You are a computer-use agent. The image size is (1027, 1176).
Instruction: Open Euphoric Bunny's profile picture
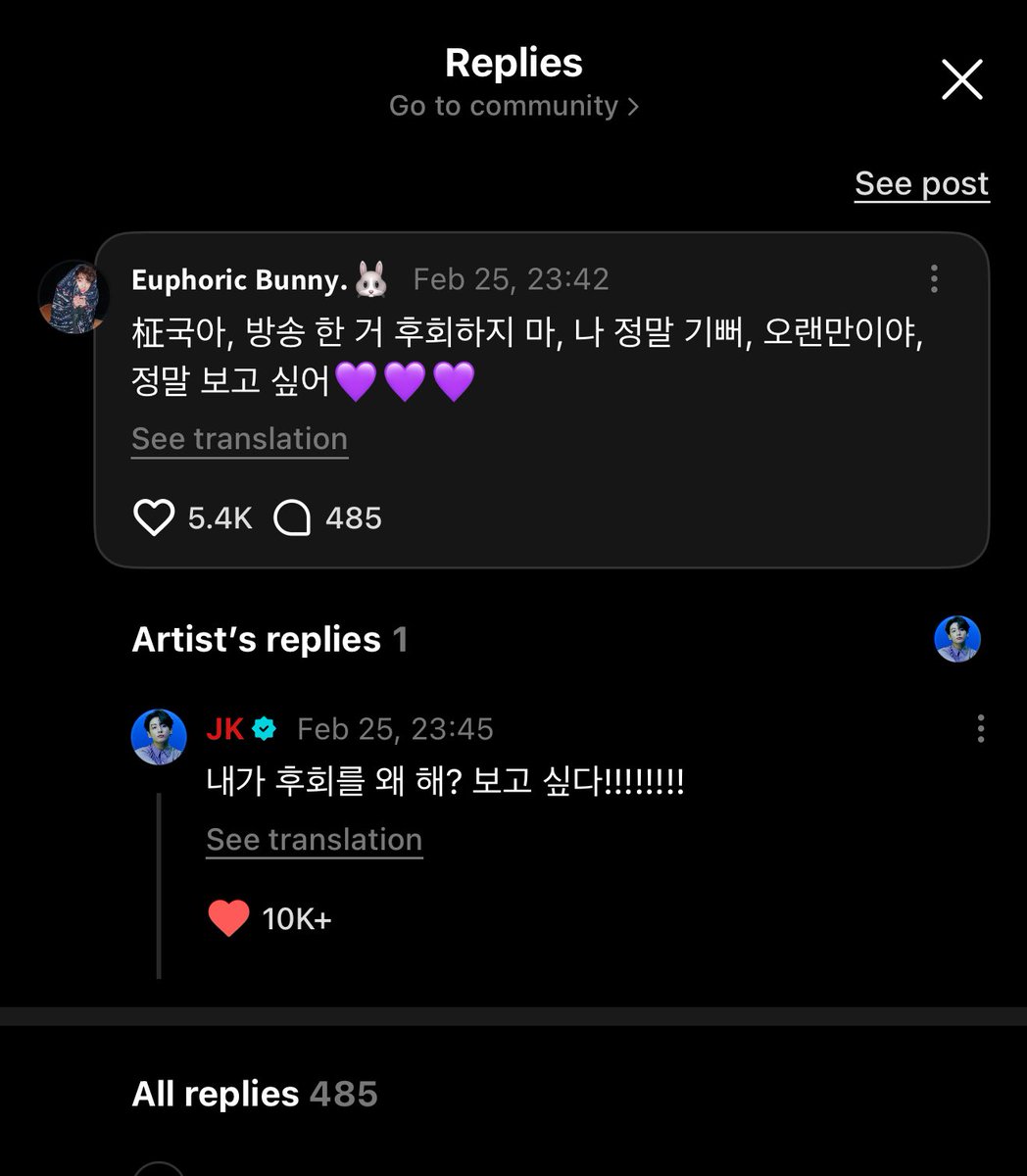pyautogui.click(x=73, y=296)
